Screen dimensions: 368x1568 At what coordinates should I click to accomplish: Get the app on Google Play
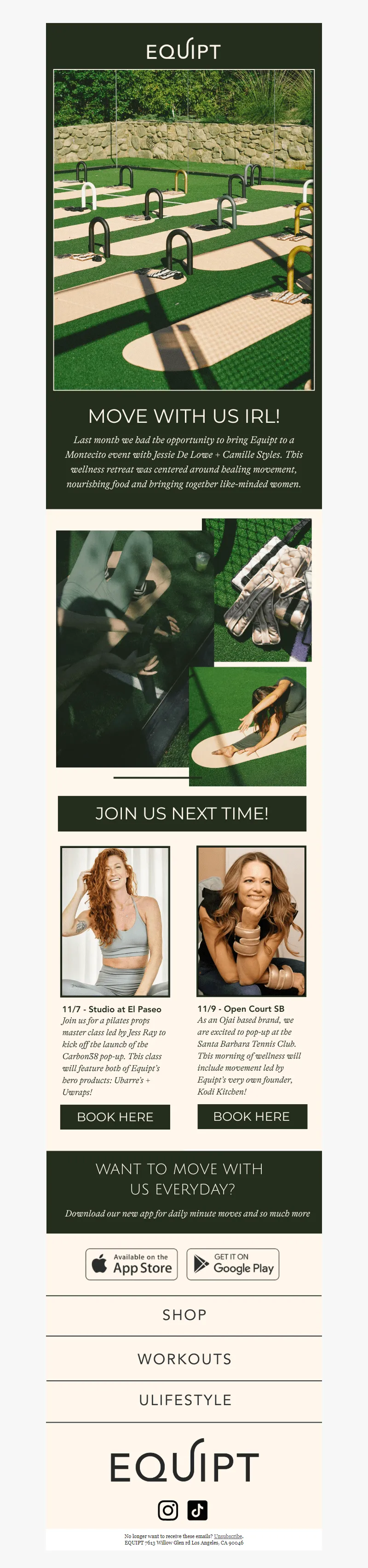pyautogui.click(x=233, y=1264)
